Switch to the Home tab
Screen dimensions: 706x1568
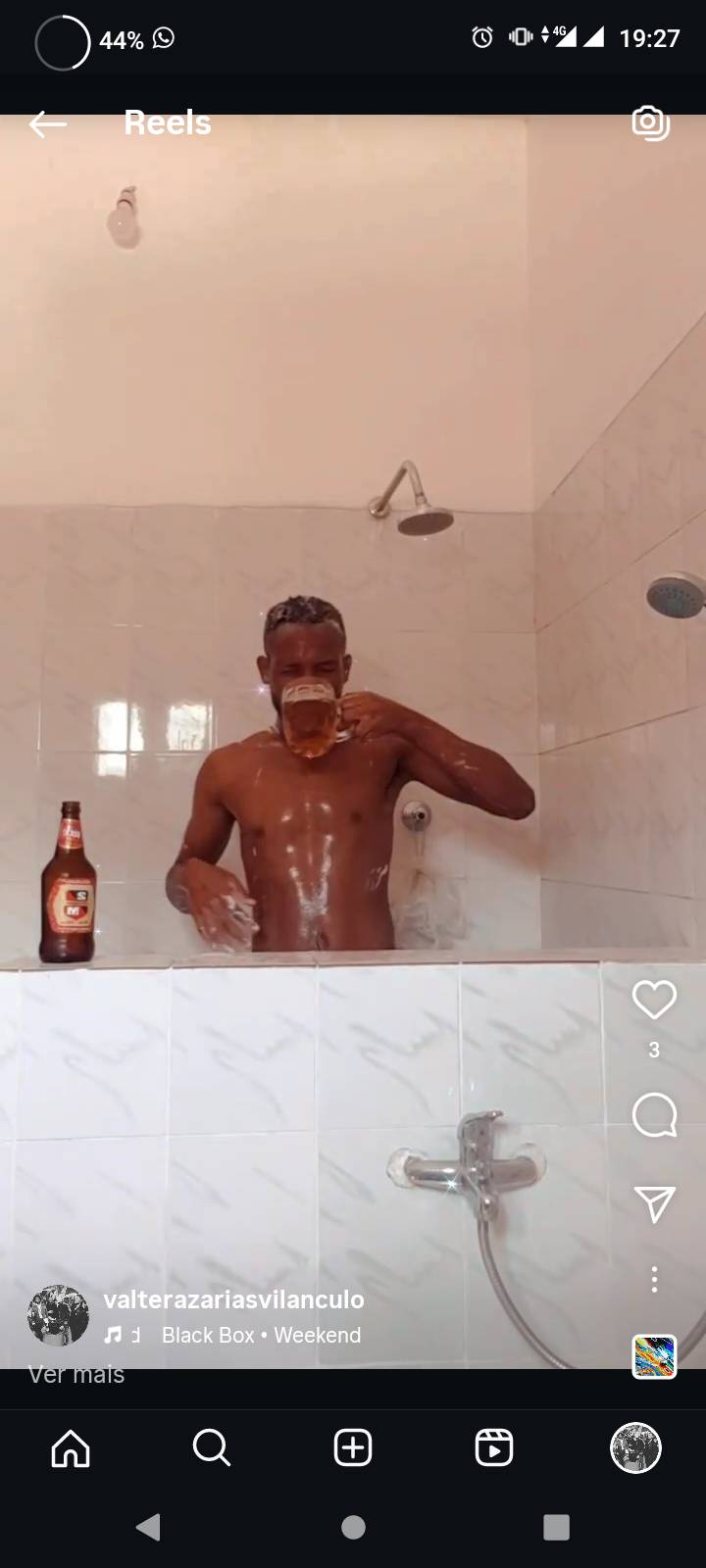71,1447
